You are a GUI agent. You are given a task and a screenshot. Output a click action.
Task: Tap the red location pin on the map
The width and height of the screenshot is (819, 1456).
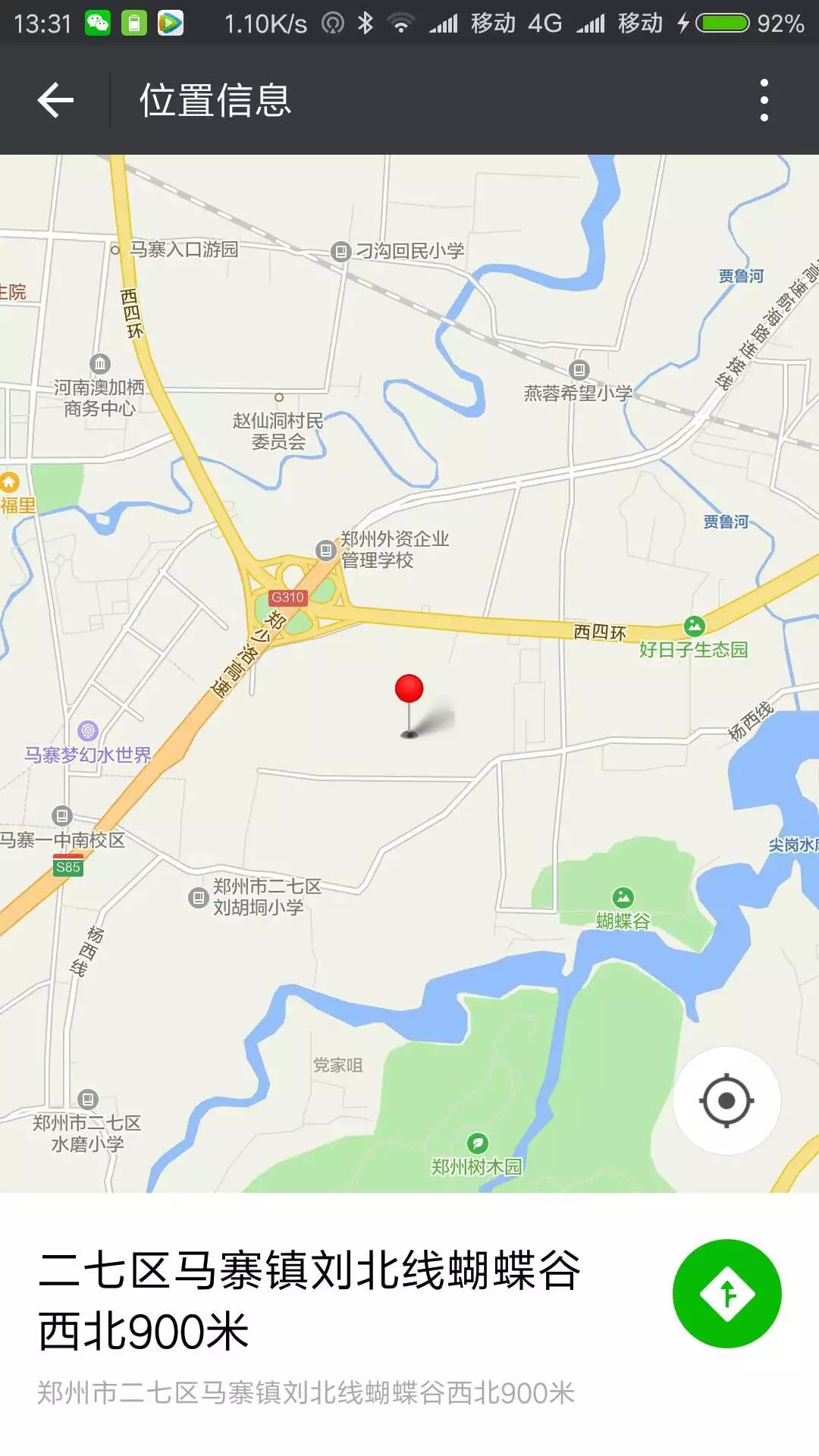(x=409, y=690)
